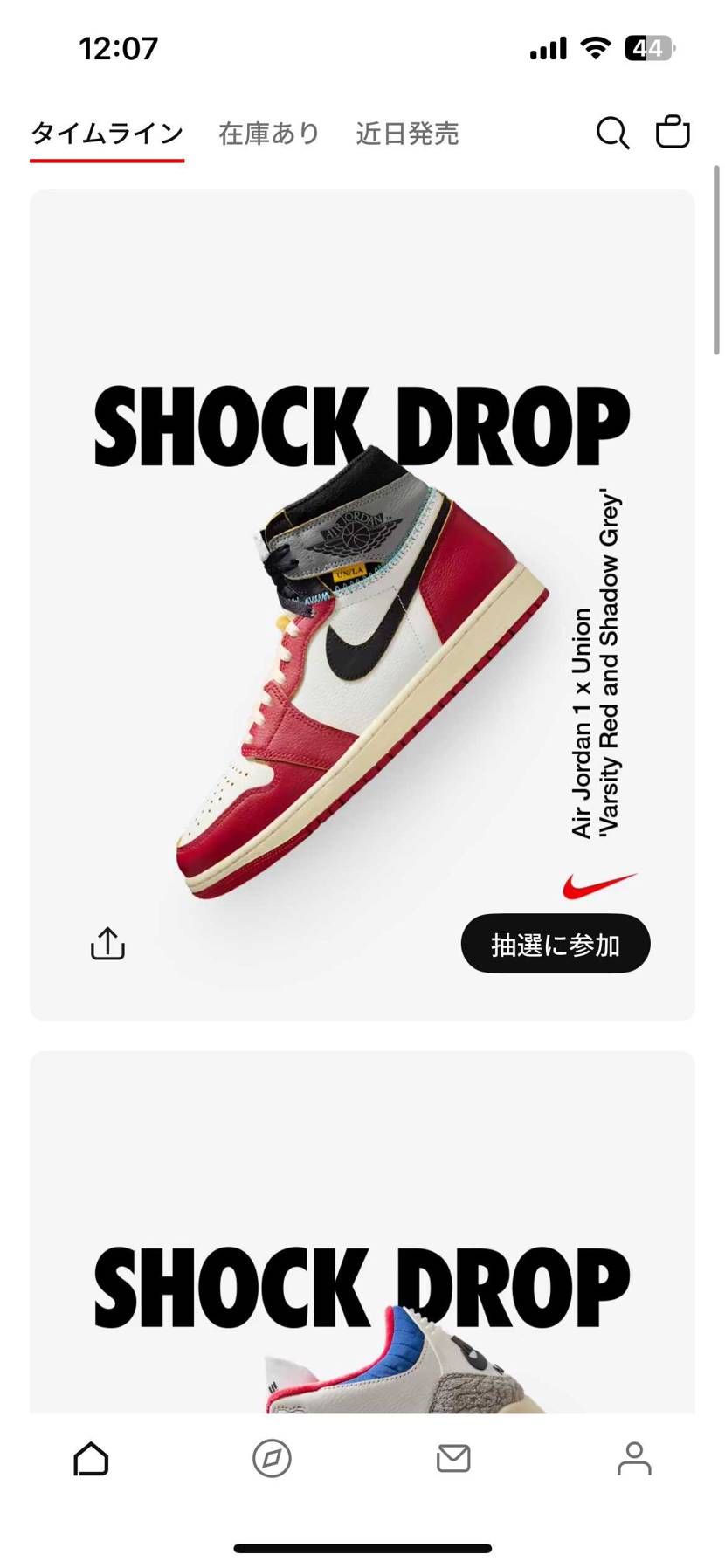Open the second SHOCK DROP card
Image resolution: width=725 pixels, height=1568 pixels.
click(x=362, y=1266)
